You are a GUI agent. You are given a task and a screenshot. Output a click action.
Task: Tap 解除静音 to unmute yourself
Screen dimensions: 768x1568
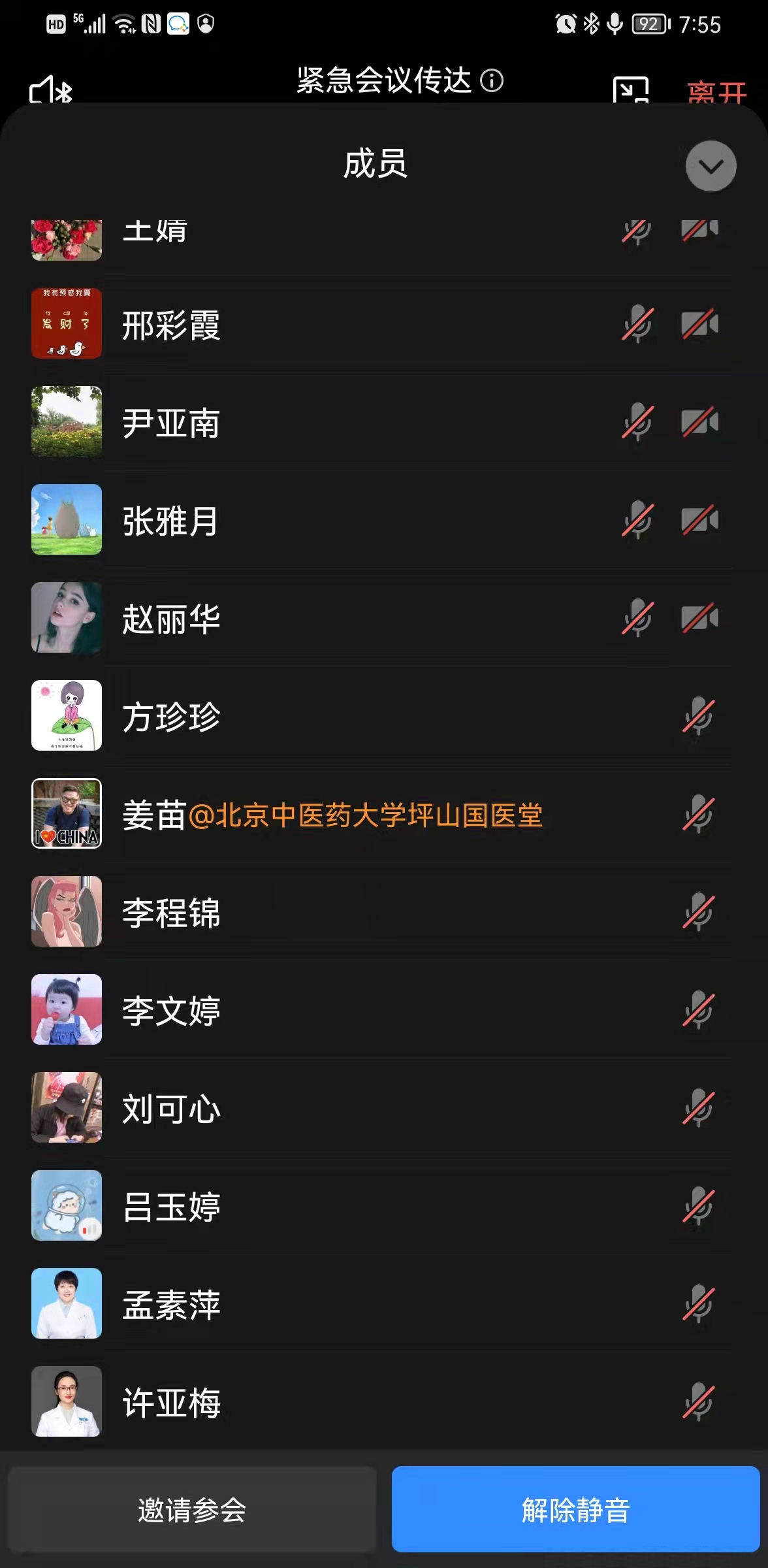click(x=575, y=1510)
